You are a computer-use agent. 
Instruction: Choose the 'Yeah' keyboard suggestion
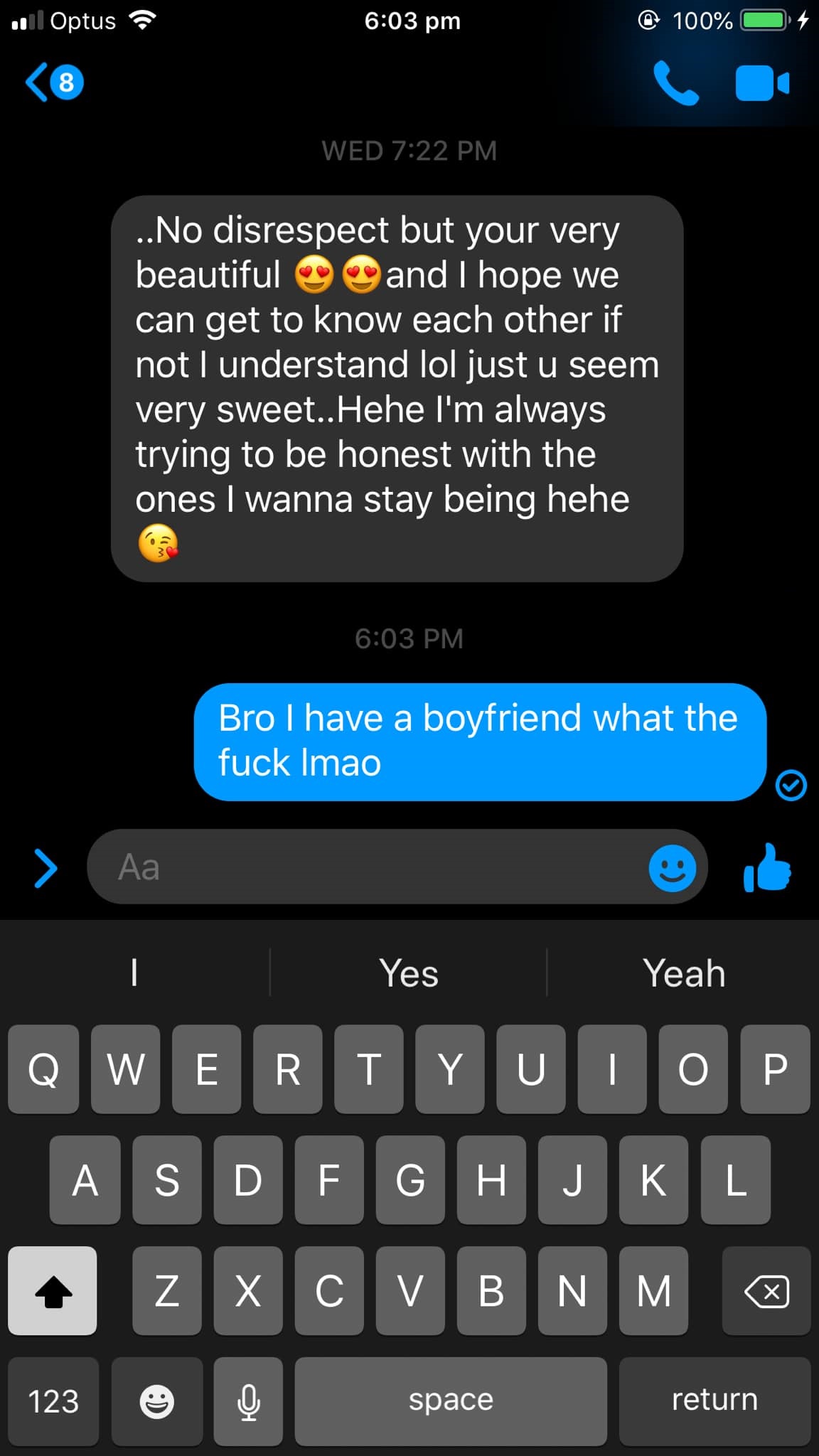(x=684, y=972)
